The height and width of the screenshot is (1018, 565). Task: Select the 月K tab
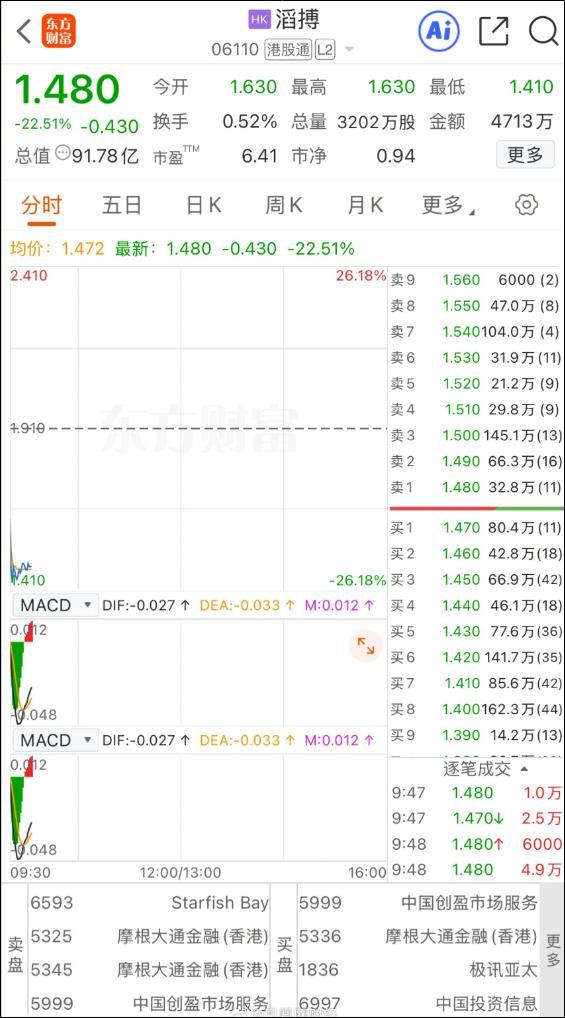(x=365, y=206)
